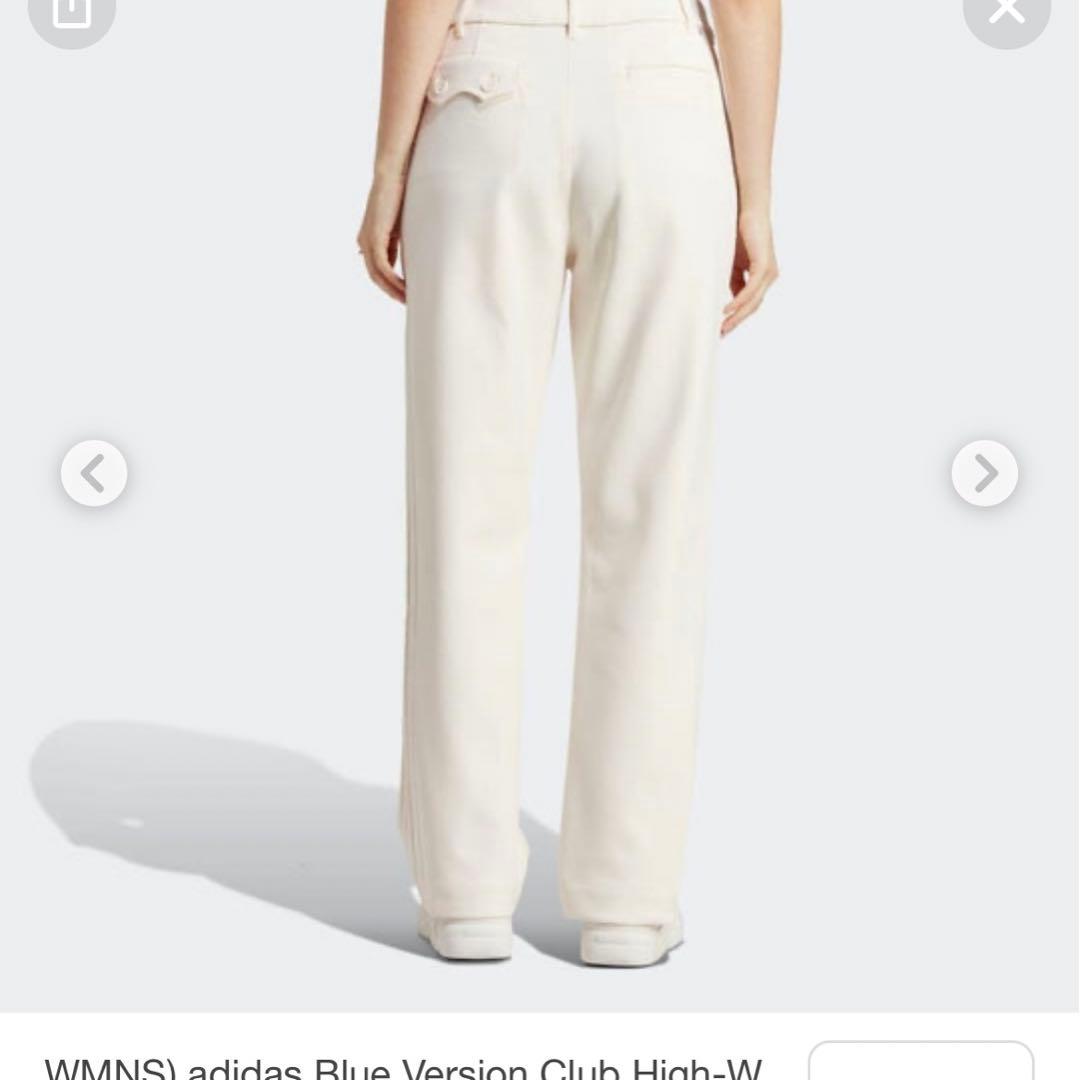
Task: Show the next image
Action: tap(984, 473)
